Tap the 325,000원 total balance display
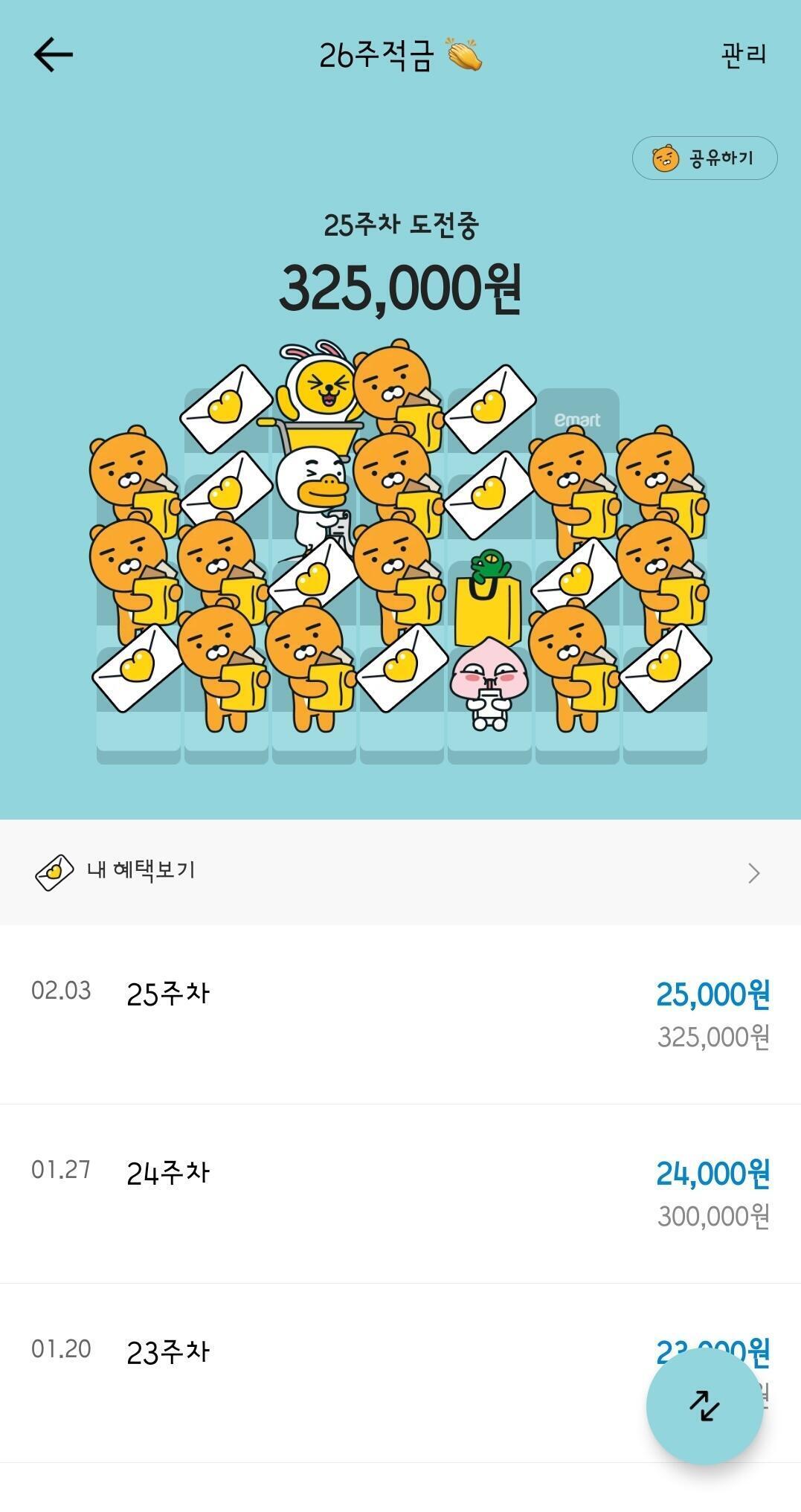The width and height of the screenshot is (801, 1512). [x=400, y=292]
